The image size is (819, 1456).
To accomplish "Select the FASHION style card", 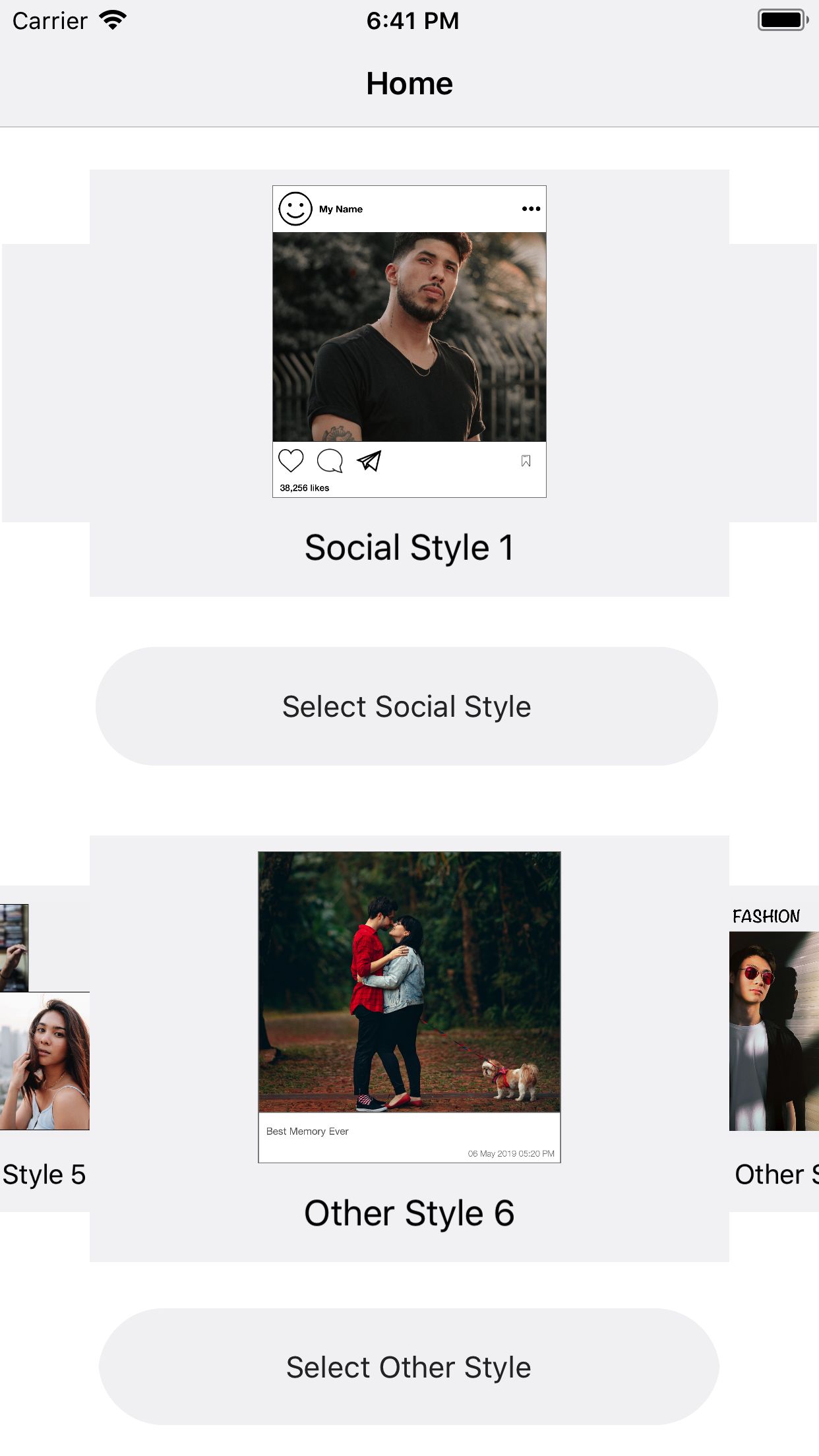I will pos(774,1048).
